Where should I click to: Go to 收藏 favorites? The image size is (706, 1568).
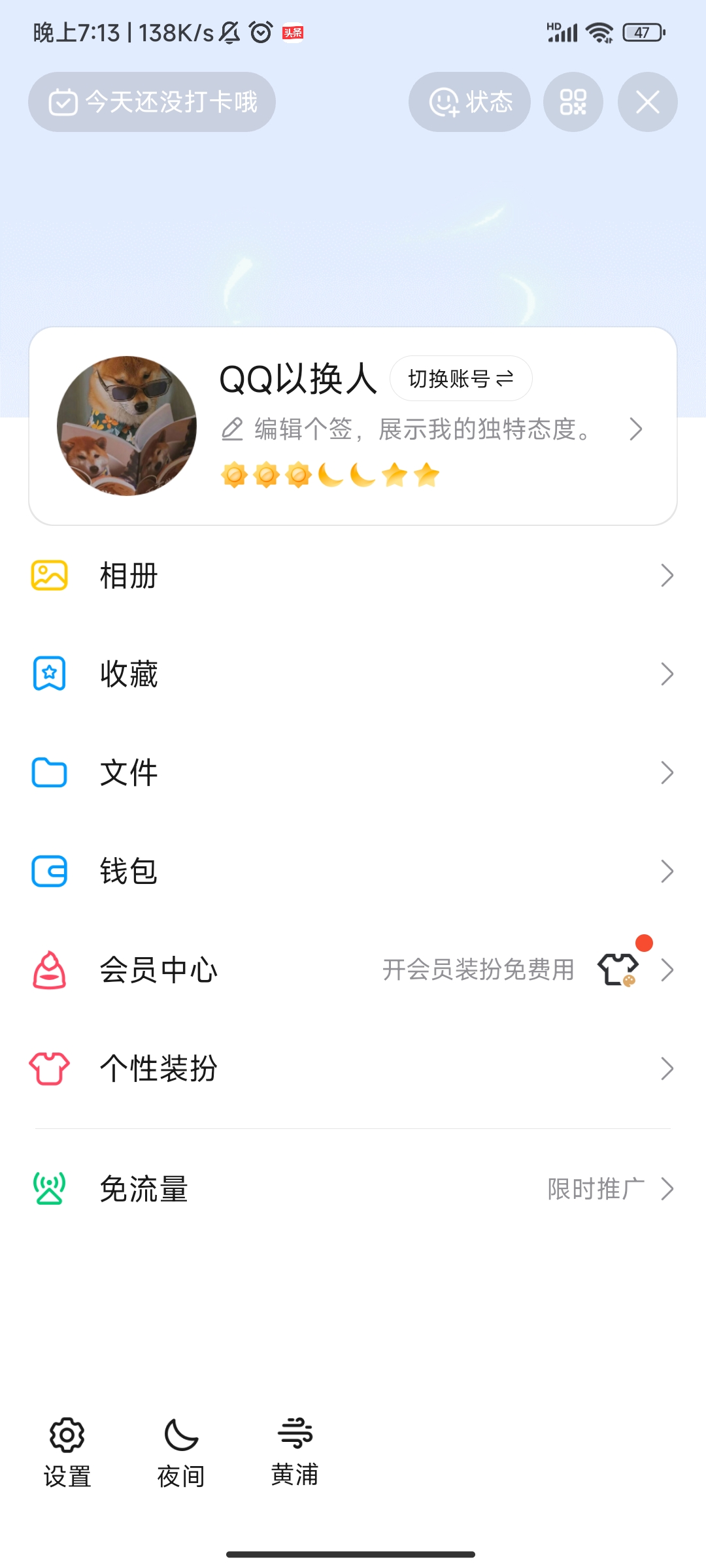(353, 674)
